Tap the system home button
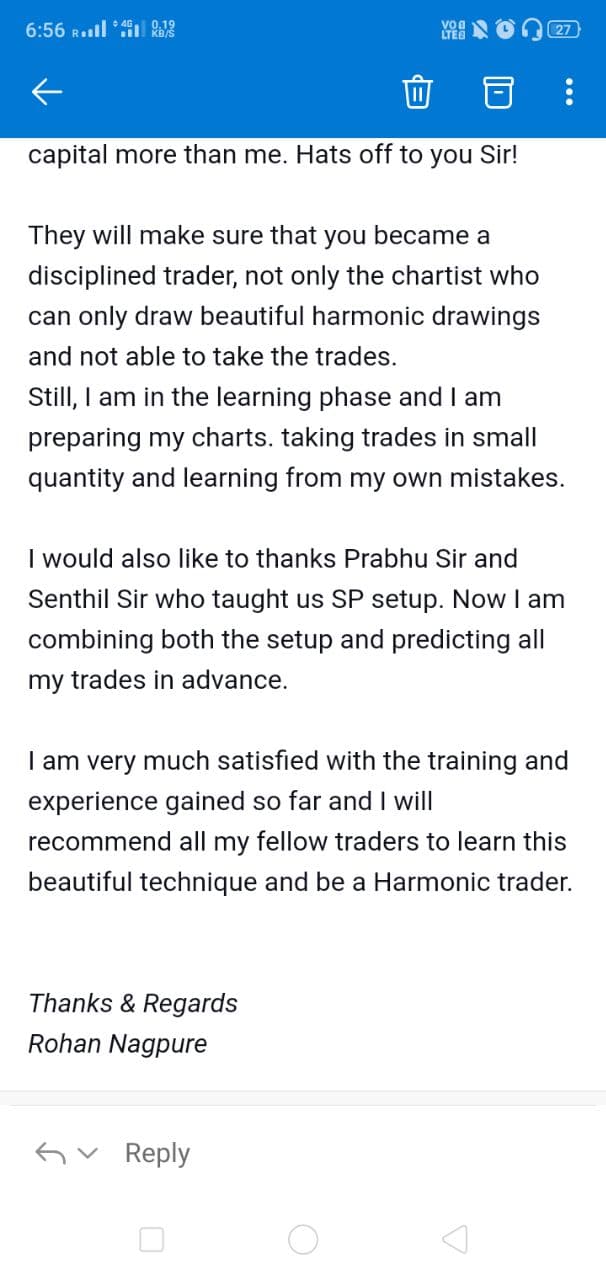Screen dimensions: 606x1280 (x=303, y=1240)
